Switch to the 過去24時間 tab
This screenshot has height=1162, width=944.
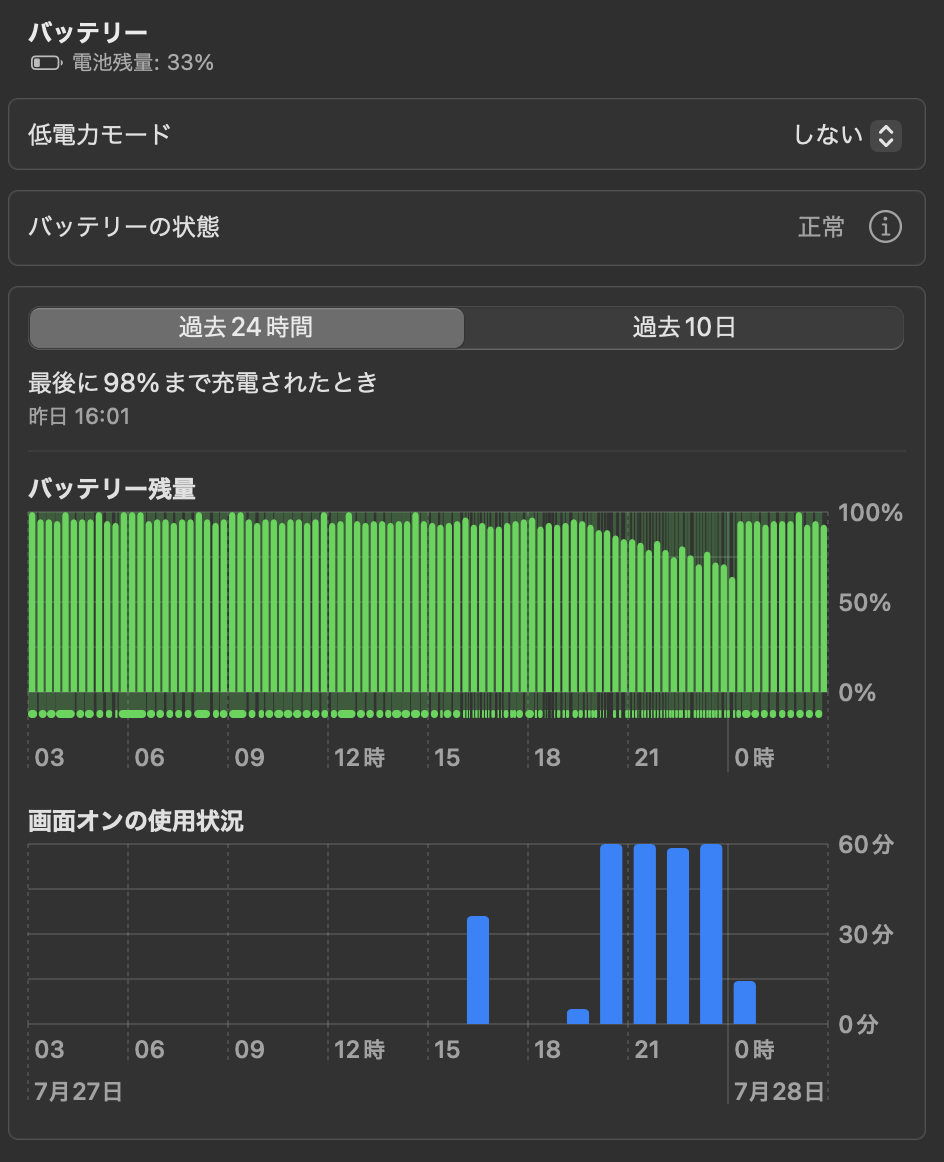coord(246,327)
